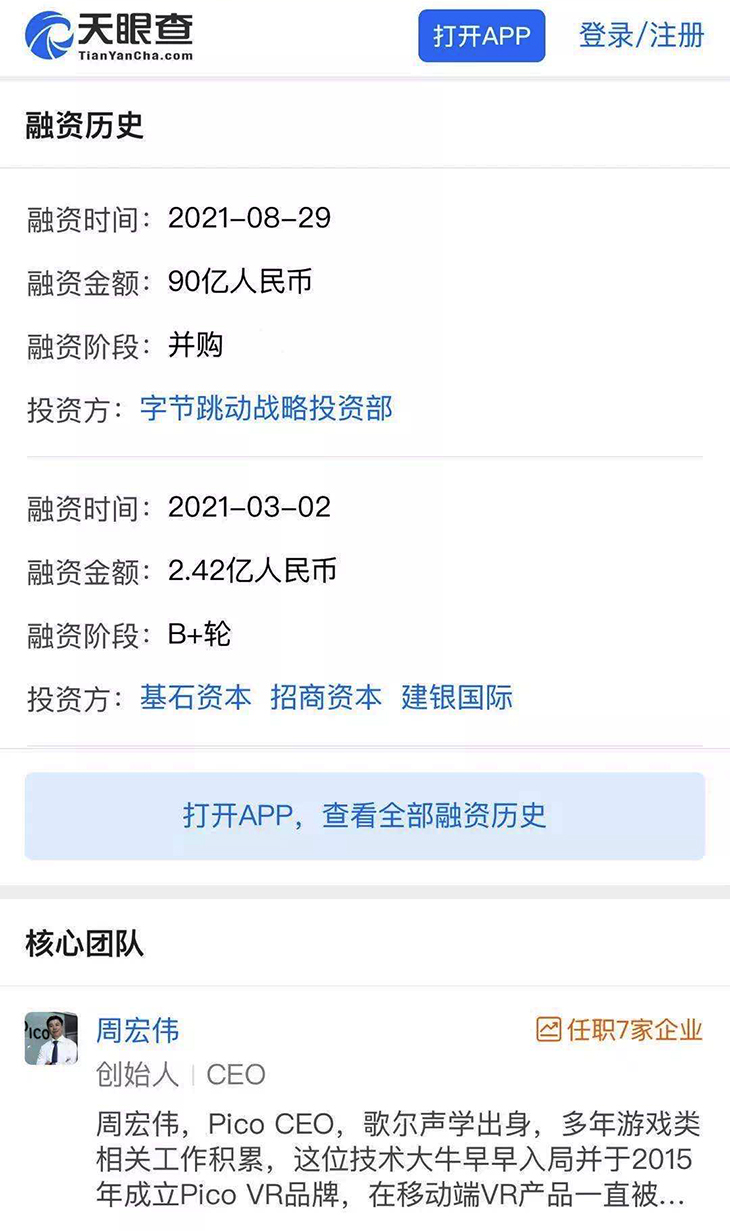Tap 周宏伟's avatar photo
This screenshot has height=1231, width=730.
(x=51, y=1039)
